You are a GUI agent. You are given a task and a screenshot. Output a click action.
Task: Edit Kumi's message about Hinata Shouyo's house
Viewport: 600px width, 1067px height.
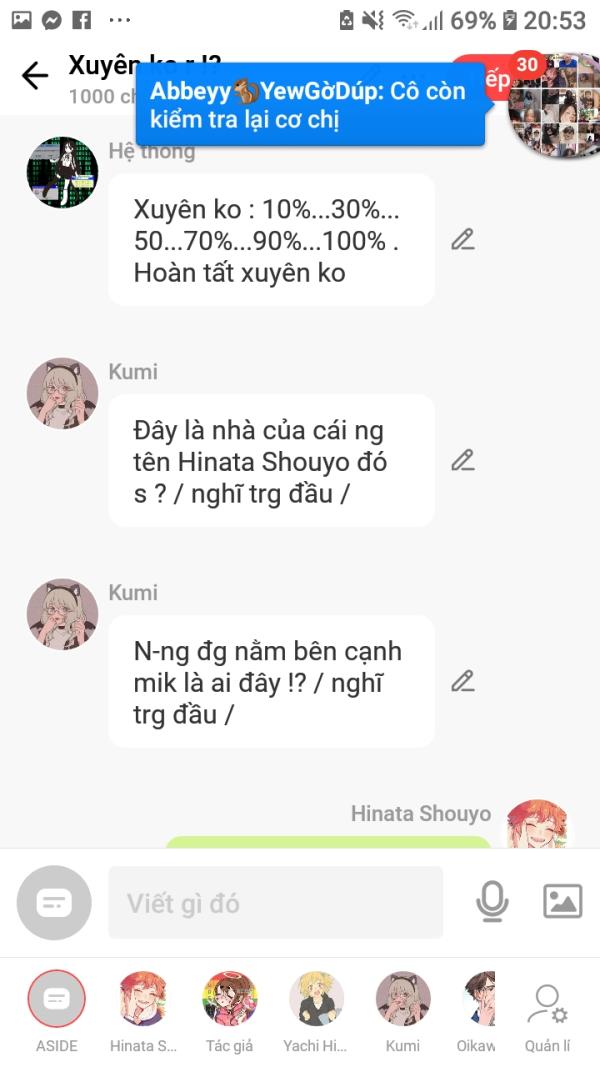click(x=463, y=461)
